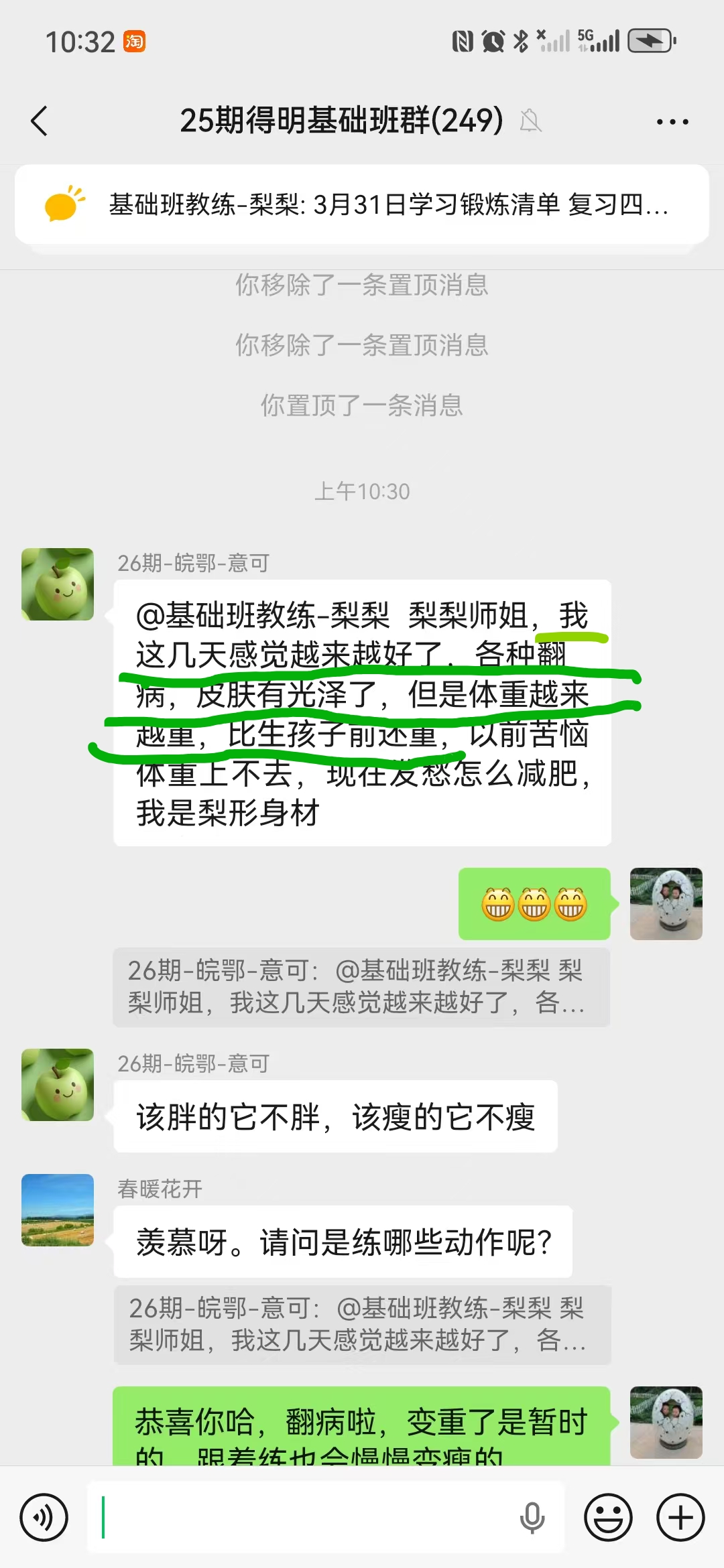Open the group chat's three-dot menu
Image resolution: width=724 pixels, height=1568 pixels.
coord(672,122)
